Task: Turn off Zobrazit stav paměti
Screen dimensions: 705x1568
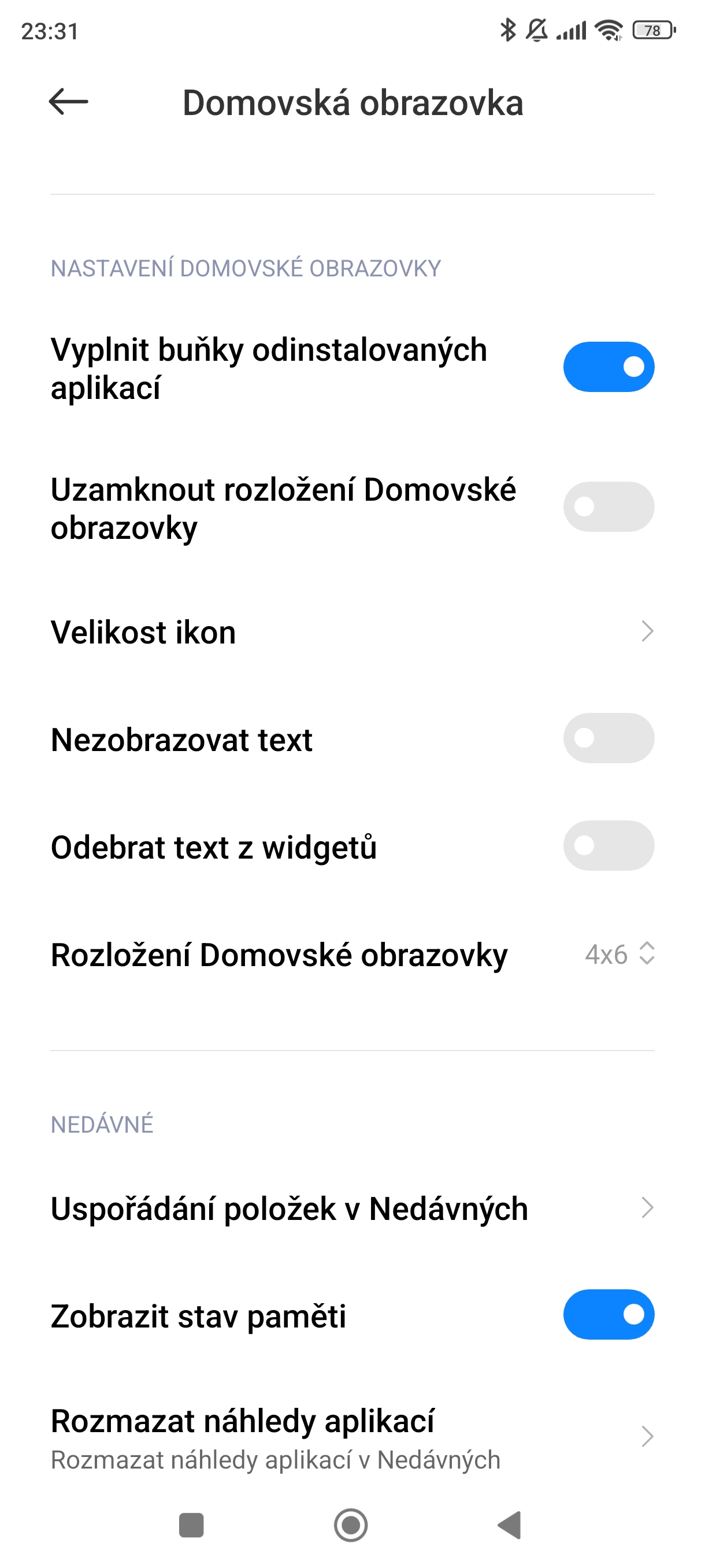Action: point(608,1315)
